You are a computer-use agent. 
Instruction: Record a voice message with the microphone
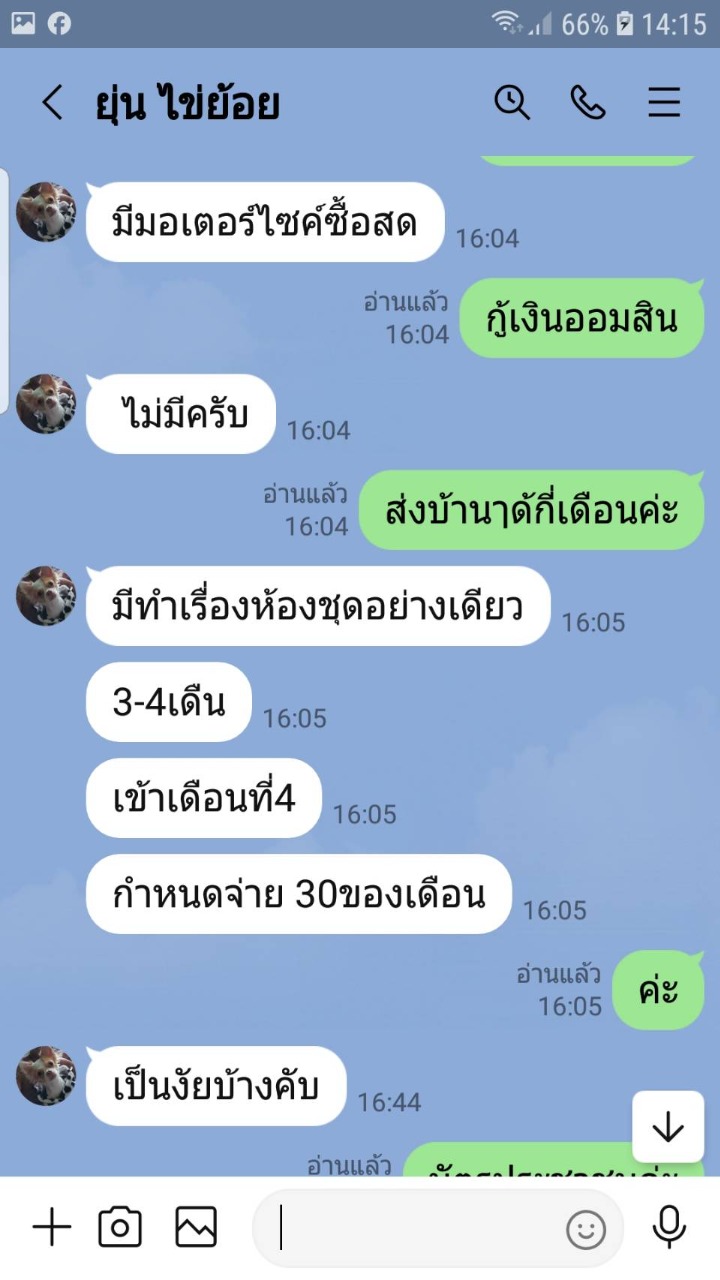pyautogui.click(x=669, y=1227)
